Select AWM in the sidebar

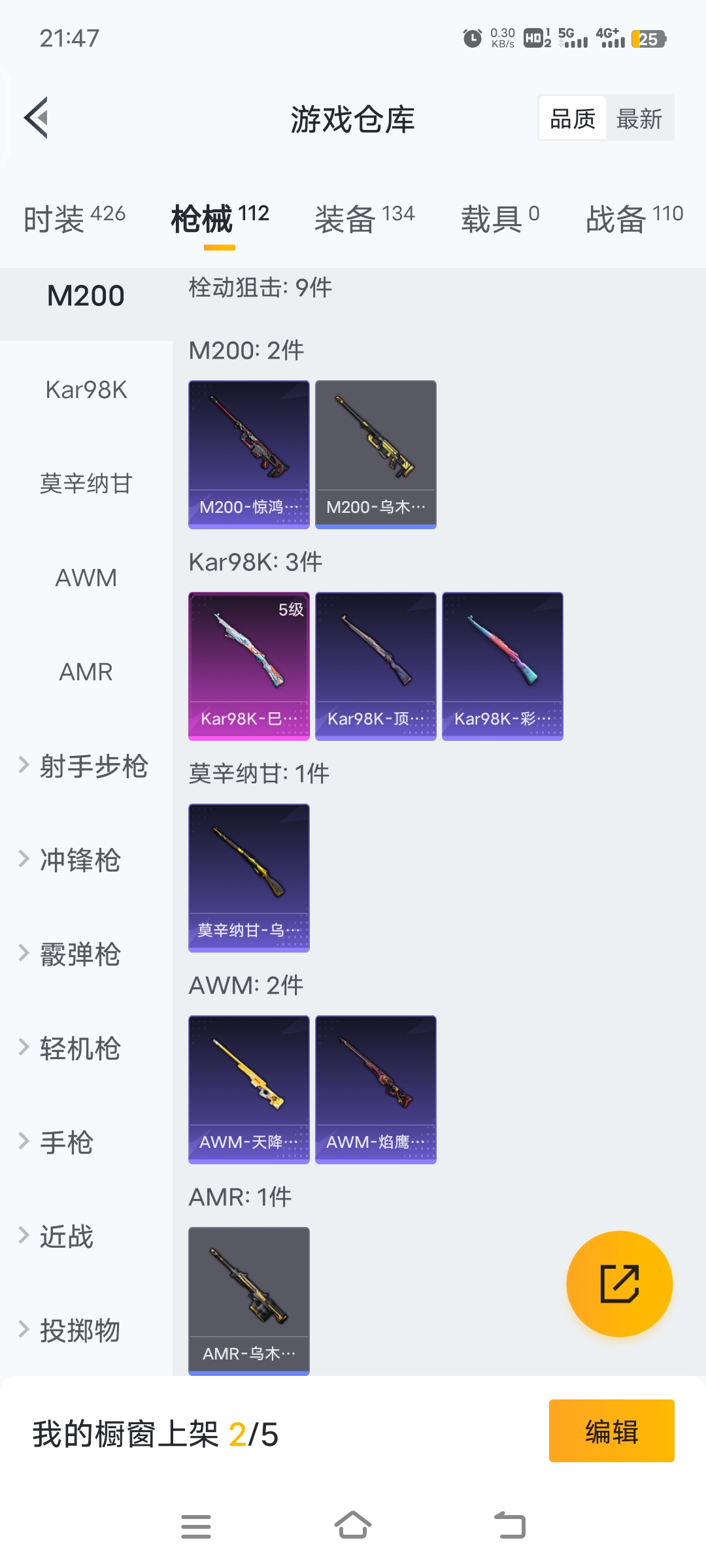86,578
